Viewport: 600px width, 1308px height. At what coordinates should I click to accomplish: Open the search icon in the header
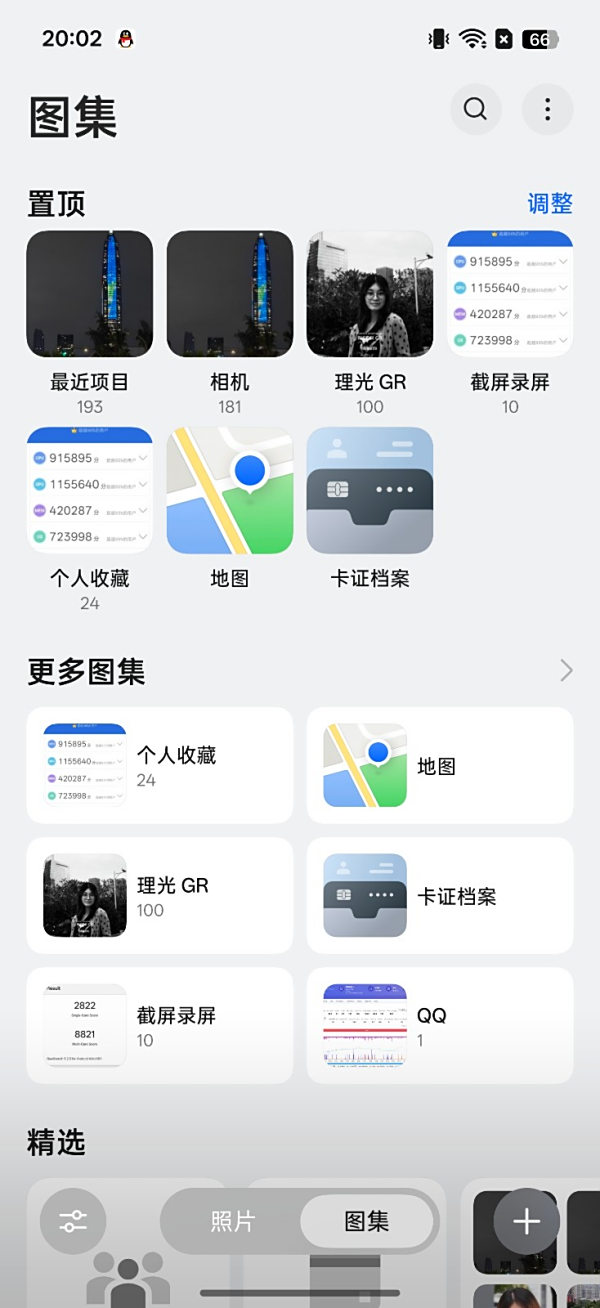(x=475, y=109)
